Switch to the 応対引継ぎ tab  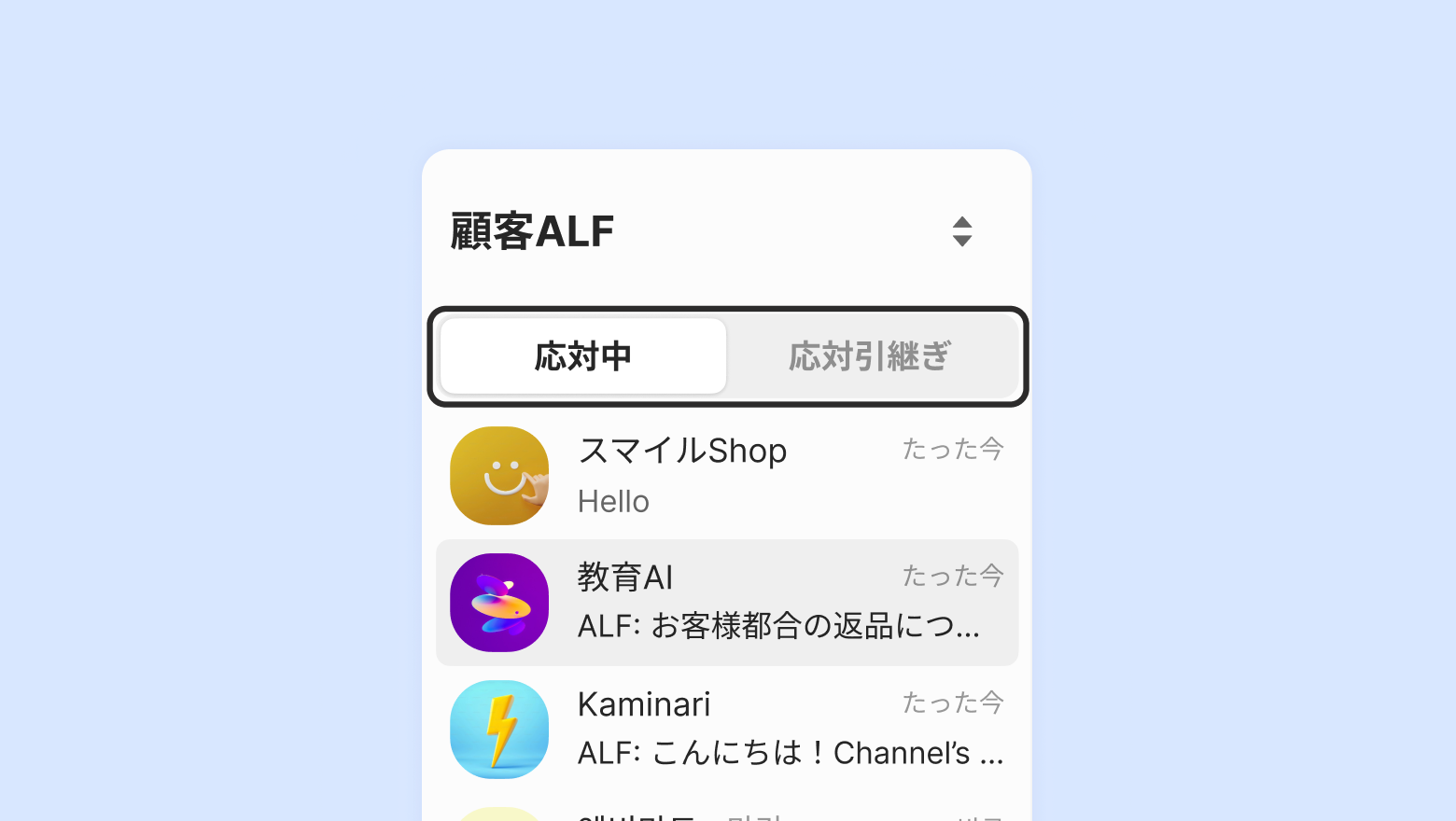870,356
